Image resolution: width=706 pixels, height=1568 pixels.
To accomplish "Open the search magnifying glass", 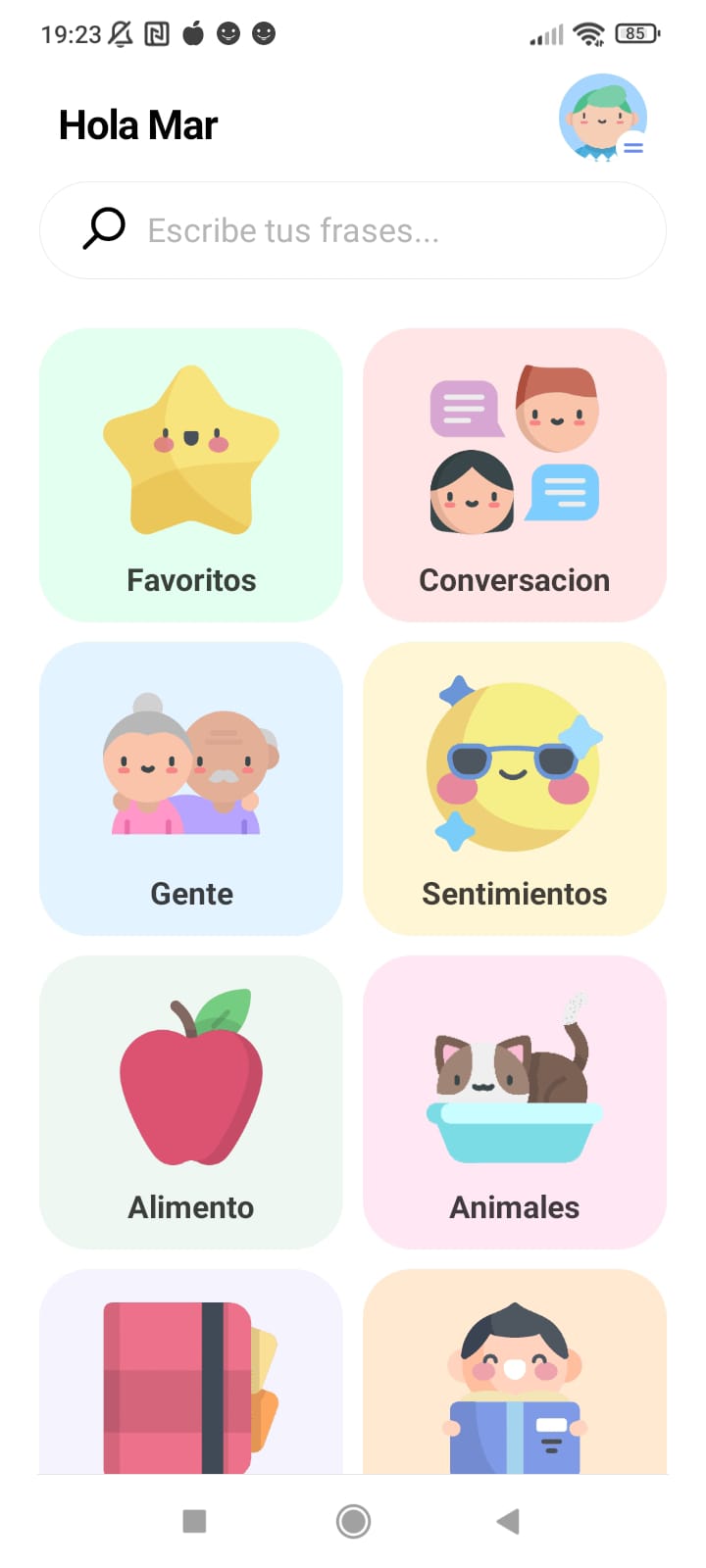I will click(103, 228).
